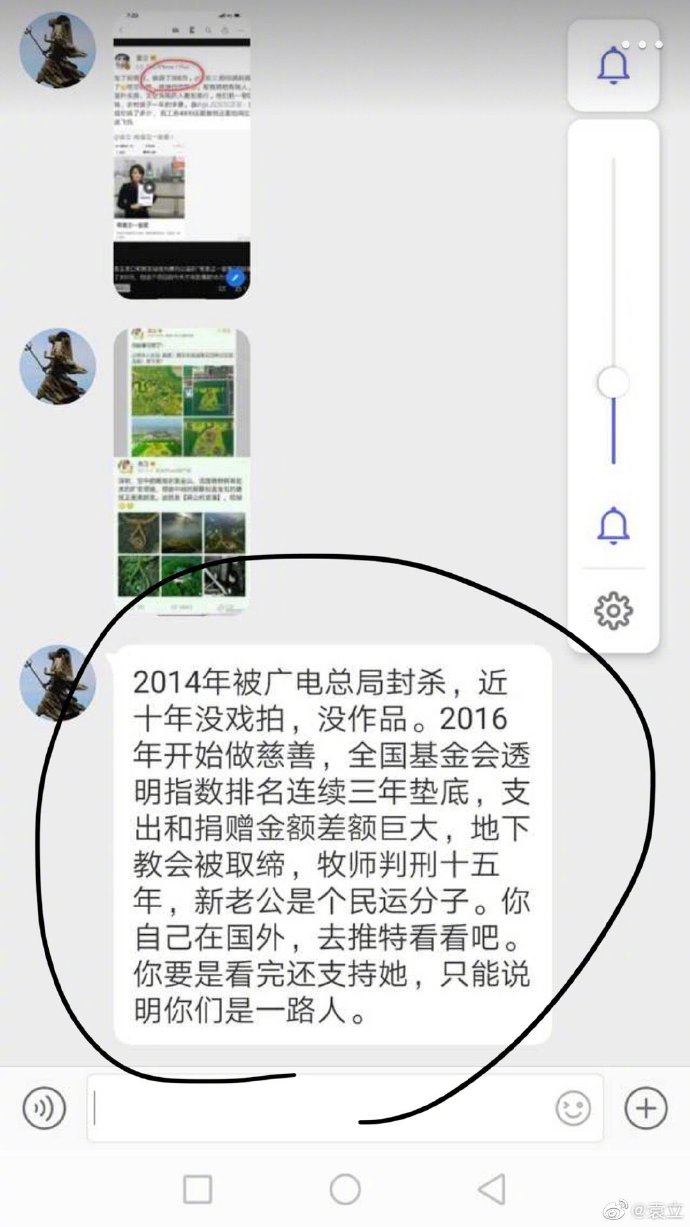The image size is (690, 1227).
Task: Open the three-dot overflow menu
Action: (x=640, y=44)
